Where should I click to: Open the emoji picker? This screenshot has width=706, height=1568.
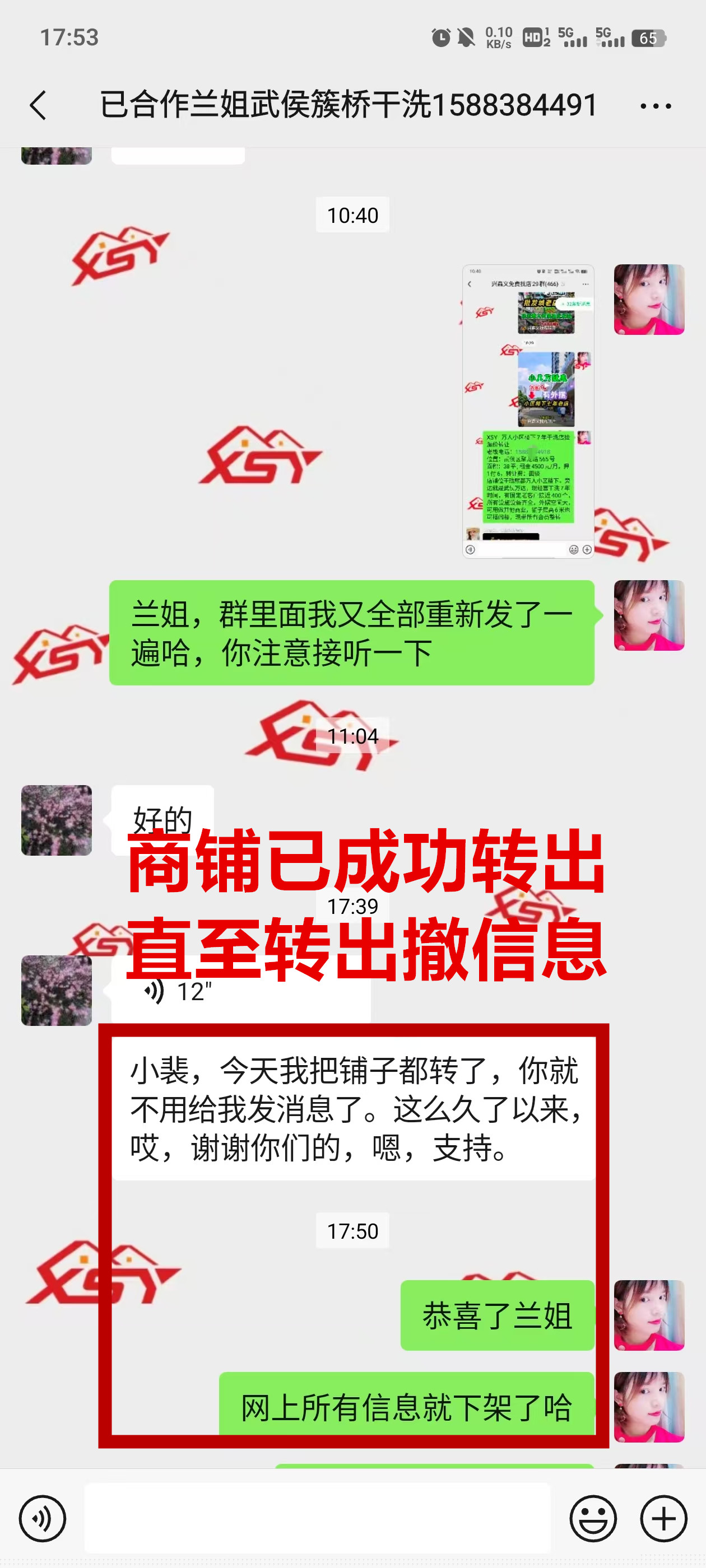(593, 1518)
